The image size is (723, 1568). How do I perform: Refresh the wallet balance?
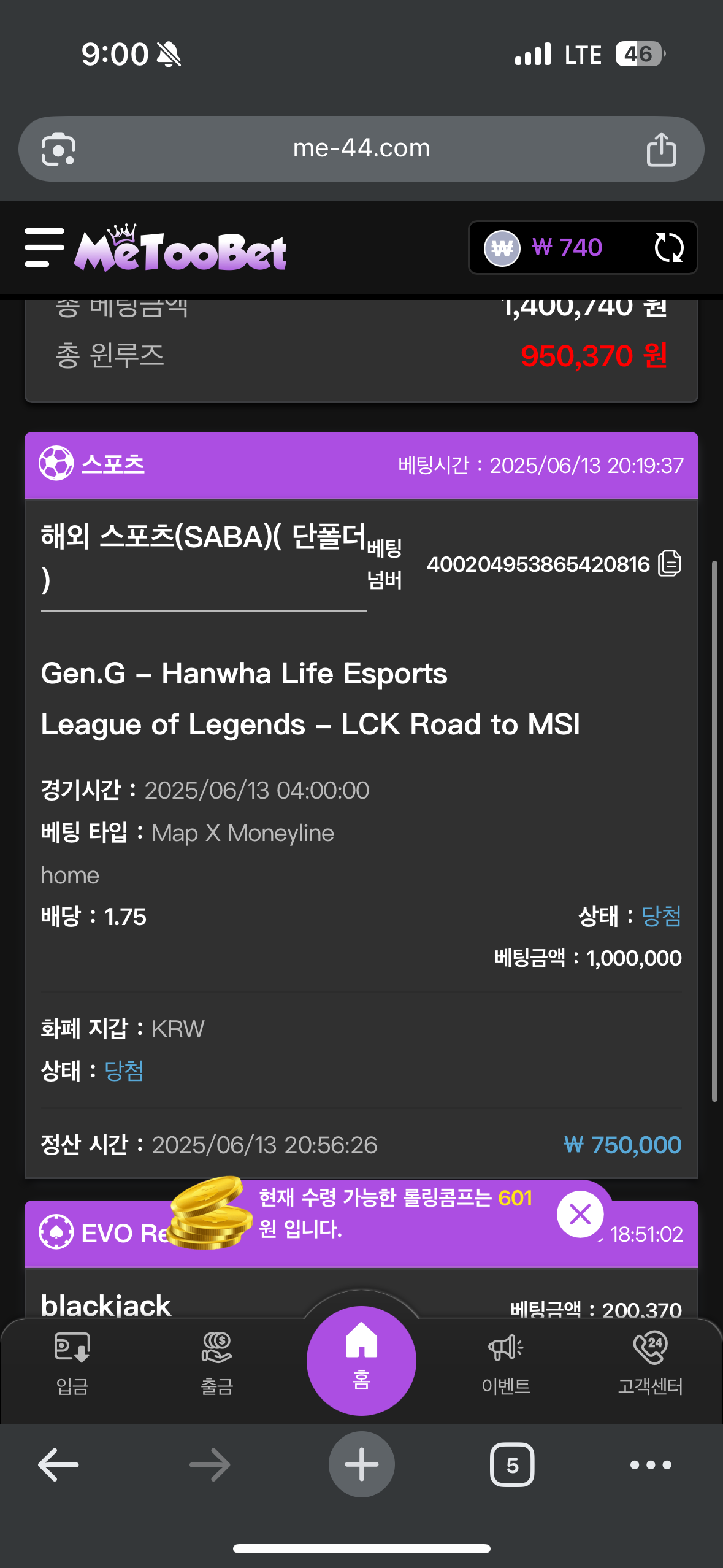pos(668,248)
